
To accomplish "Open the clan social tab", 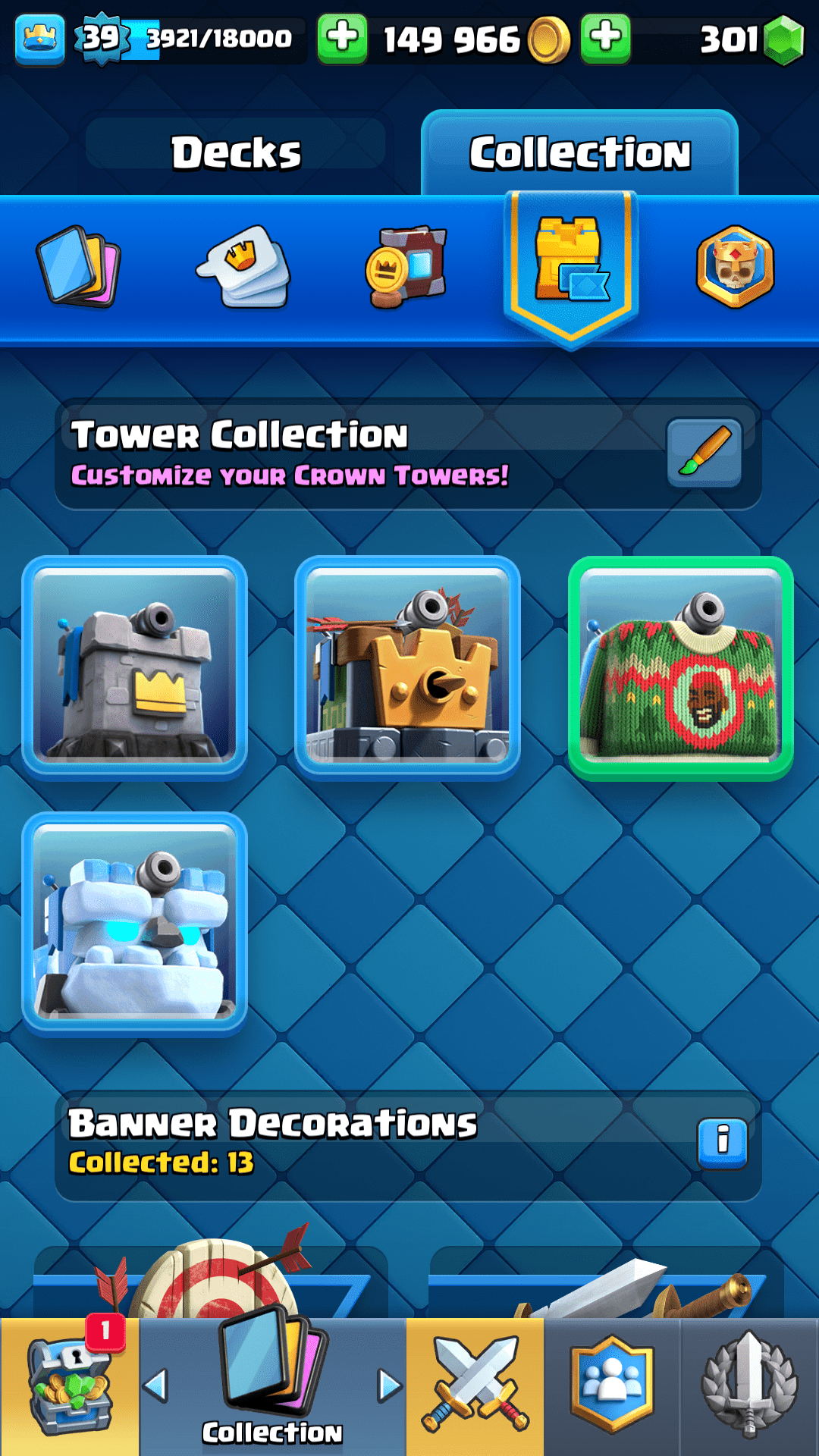I will click(x=612, y=1386).
